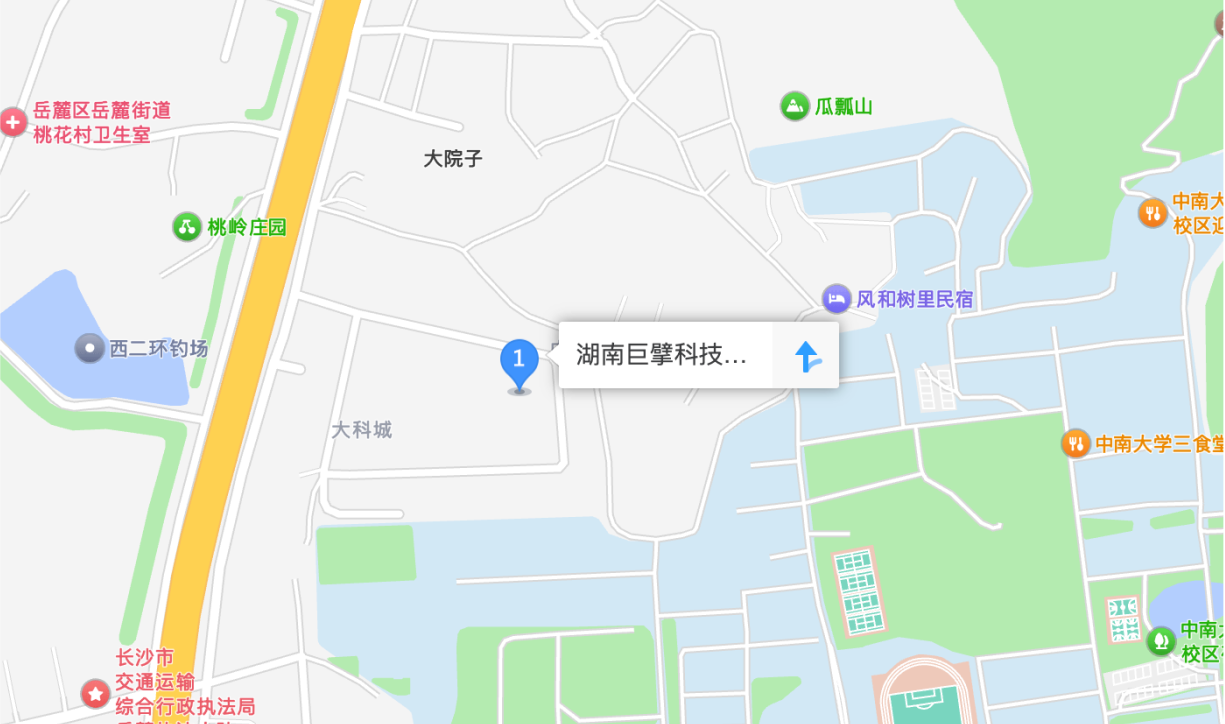Select the 瓜瓢山 mountain marker

[x=795, y=106]
